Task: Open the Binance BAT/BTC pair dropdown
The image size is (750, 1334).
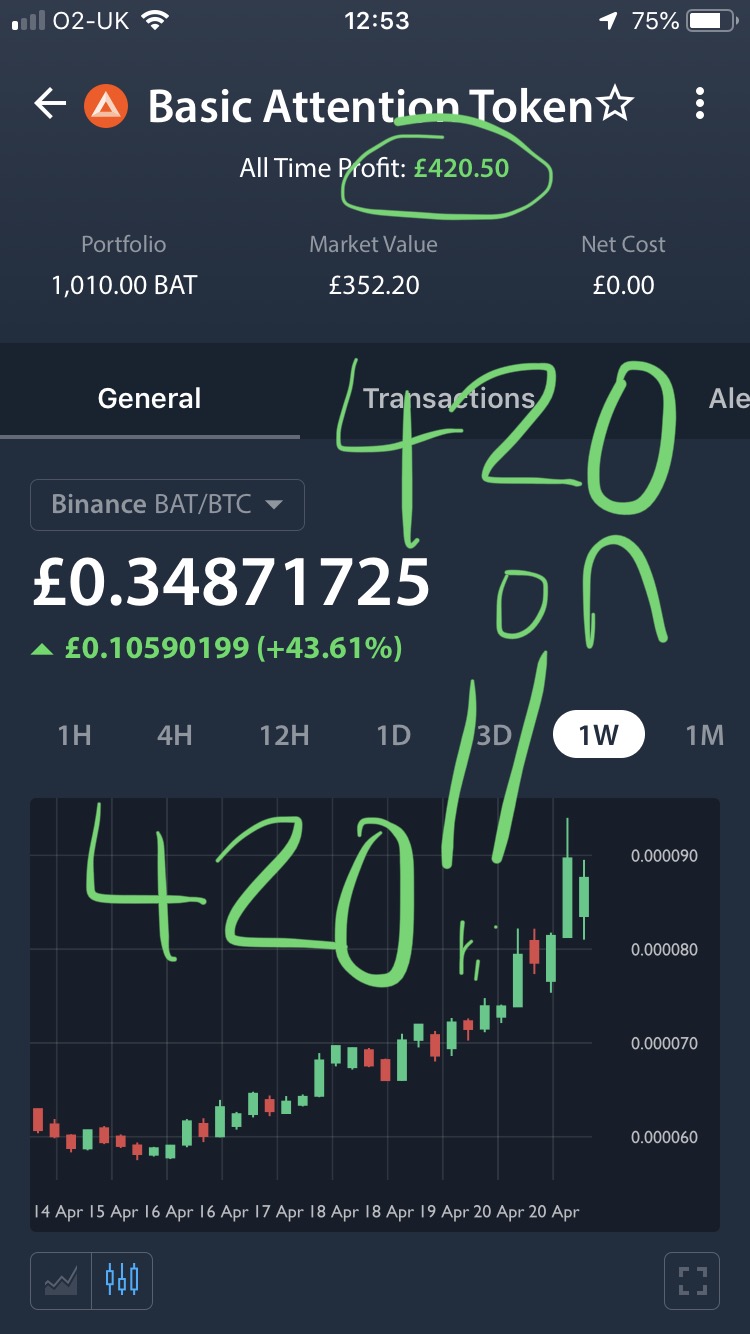Action: (x=167, y=504)
